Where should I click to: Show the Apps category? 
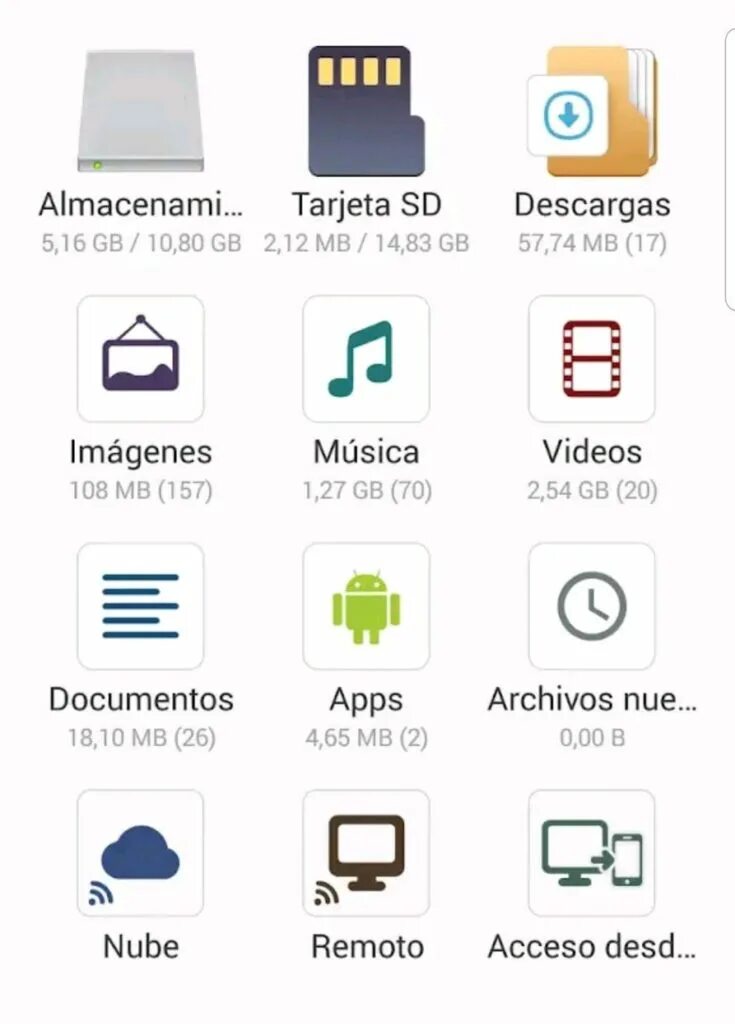tap(366, 606)
